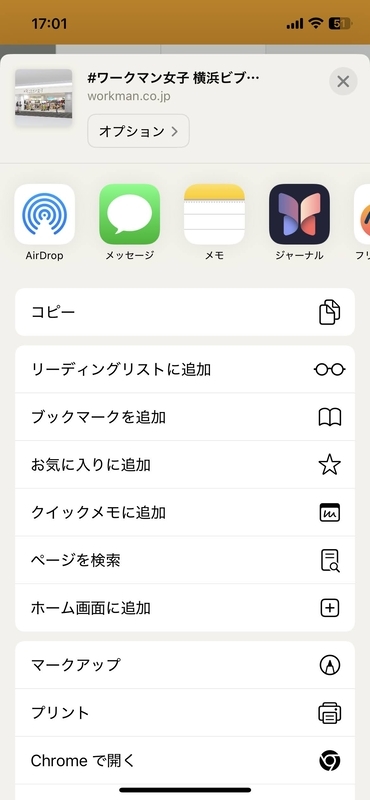Image resolution: width=370 pixels, height=800 pixels.
Task: Open the オプション button
Action: point(138,131)
